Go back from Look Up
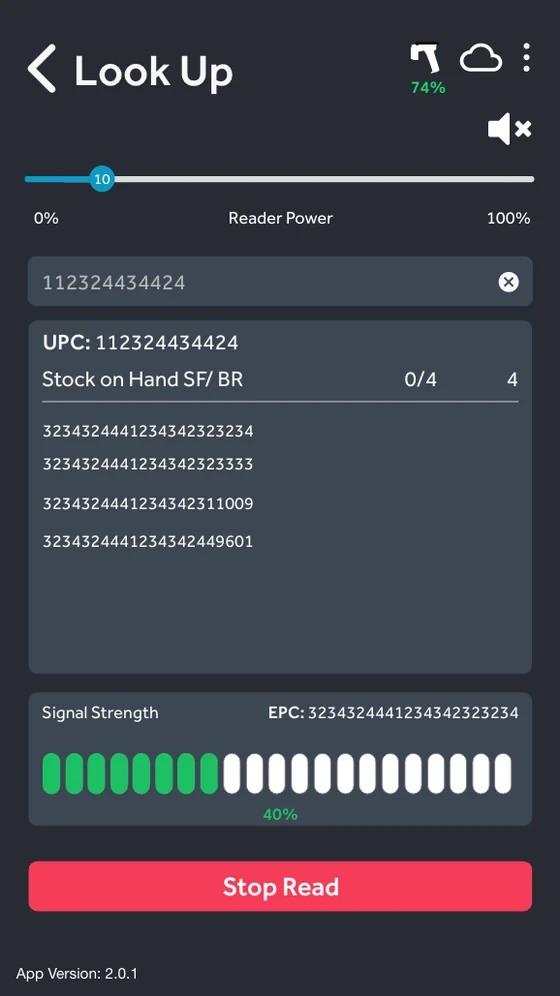 pos(42,69)
